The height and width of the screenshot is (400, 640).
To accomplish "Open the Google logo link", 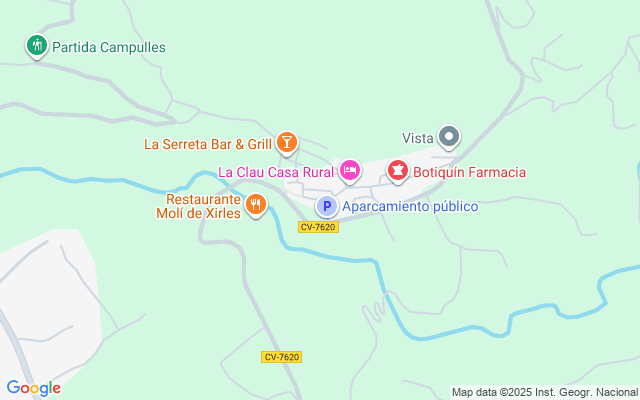I will coord(34,388).
